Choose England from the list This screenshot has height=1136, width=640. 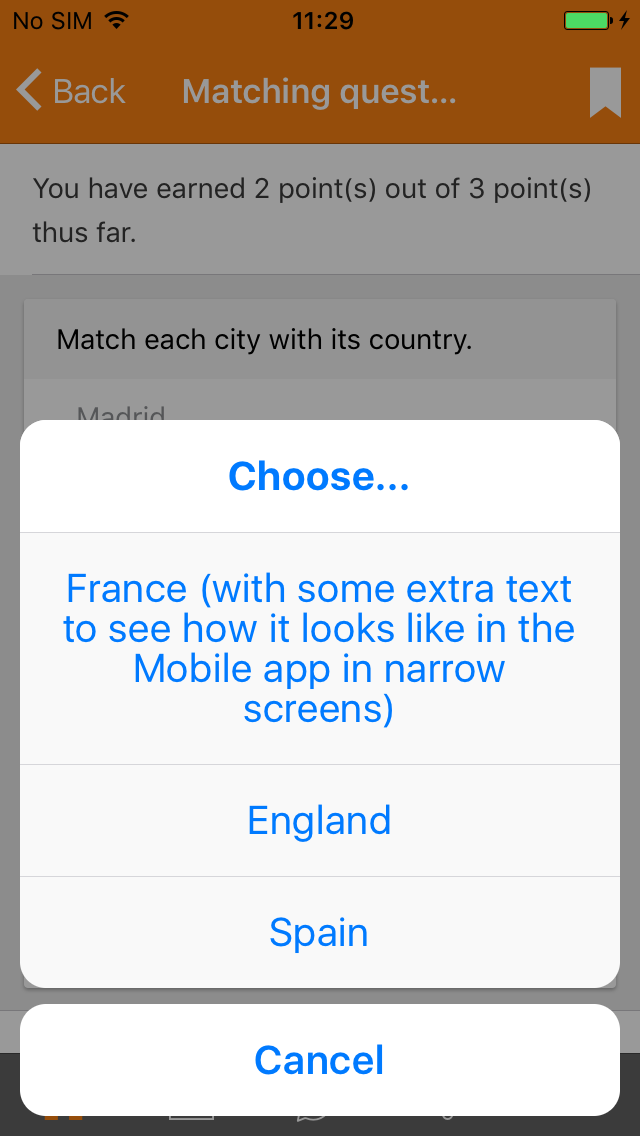[x=320, y=820]
